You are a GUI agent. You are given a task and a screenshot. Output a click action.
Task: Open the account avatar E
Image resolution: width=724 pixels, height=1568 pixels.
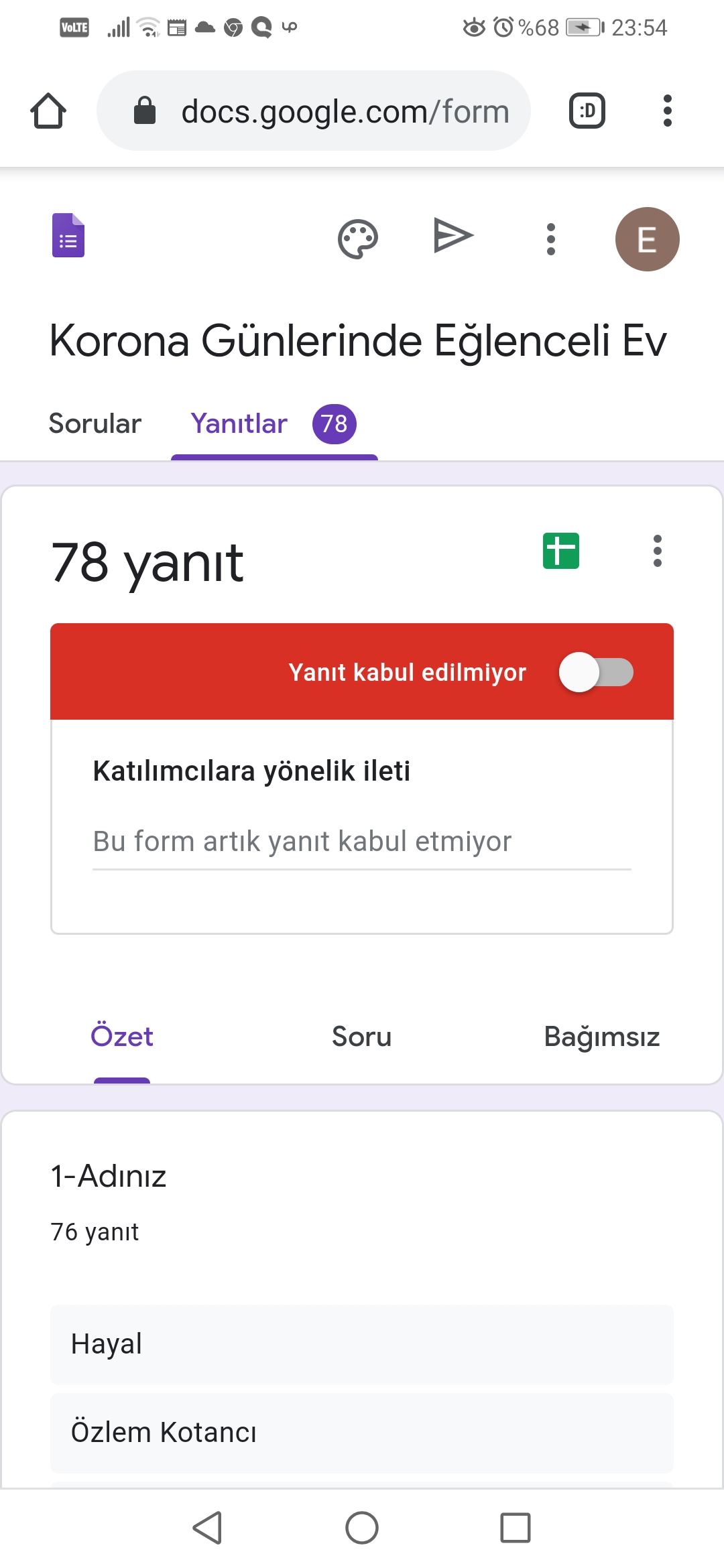646,238
